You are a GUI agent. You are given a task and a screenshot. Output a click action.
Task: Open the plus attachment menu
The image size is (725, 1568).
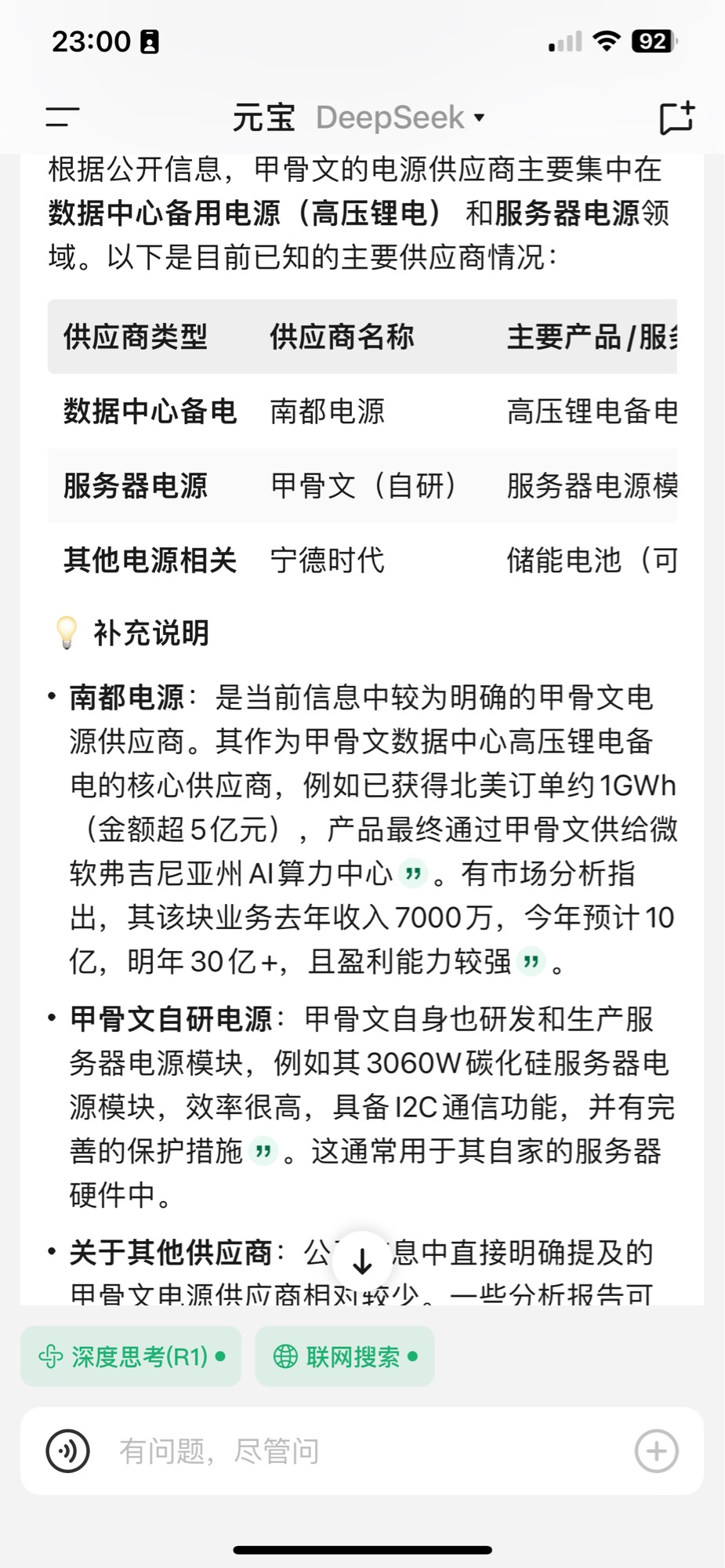pyautogui.click(x=656, y=1451)
